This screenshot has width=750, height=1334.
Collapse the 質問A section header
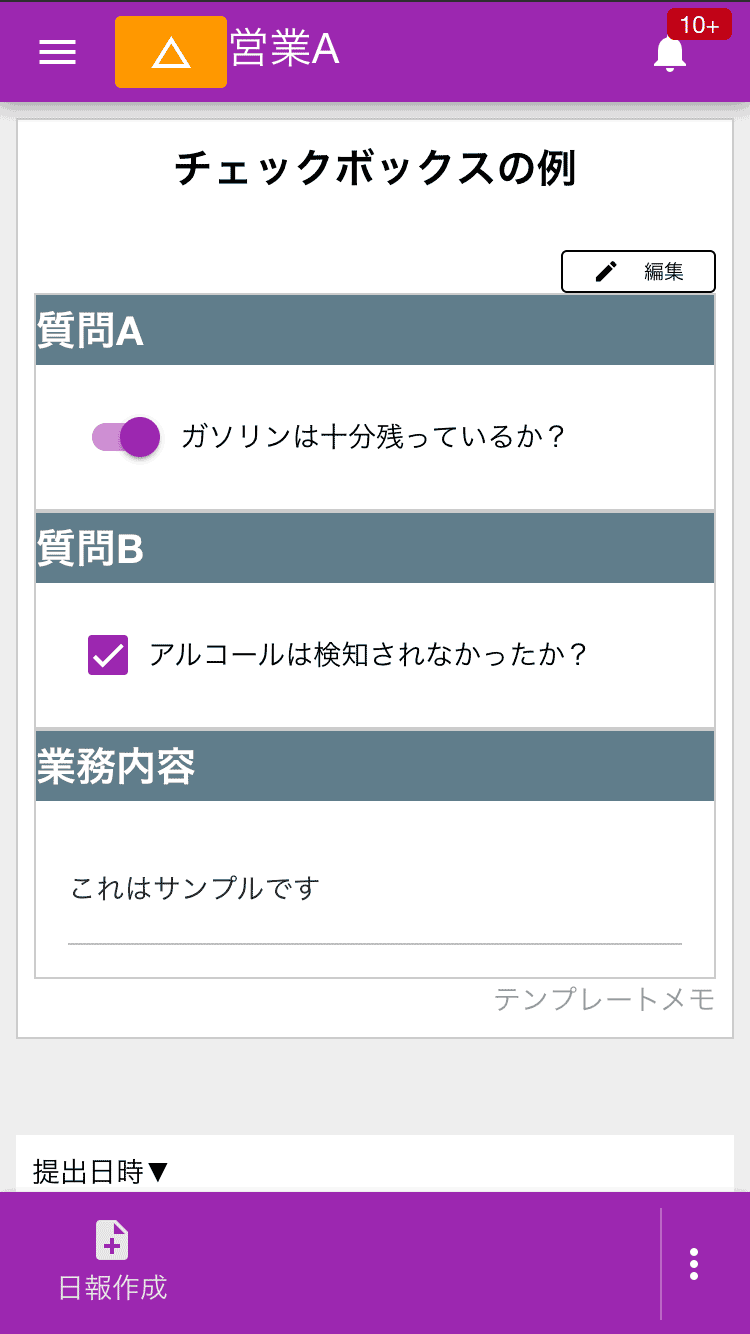375,330
